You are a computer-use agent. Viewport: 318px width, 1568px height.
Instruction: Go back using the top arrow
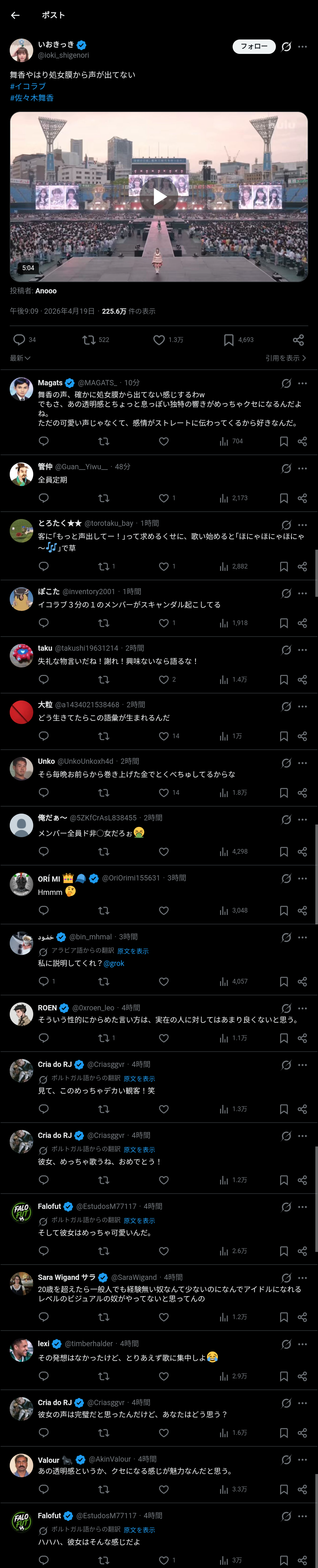click(x=15, y=15)
